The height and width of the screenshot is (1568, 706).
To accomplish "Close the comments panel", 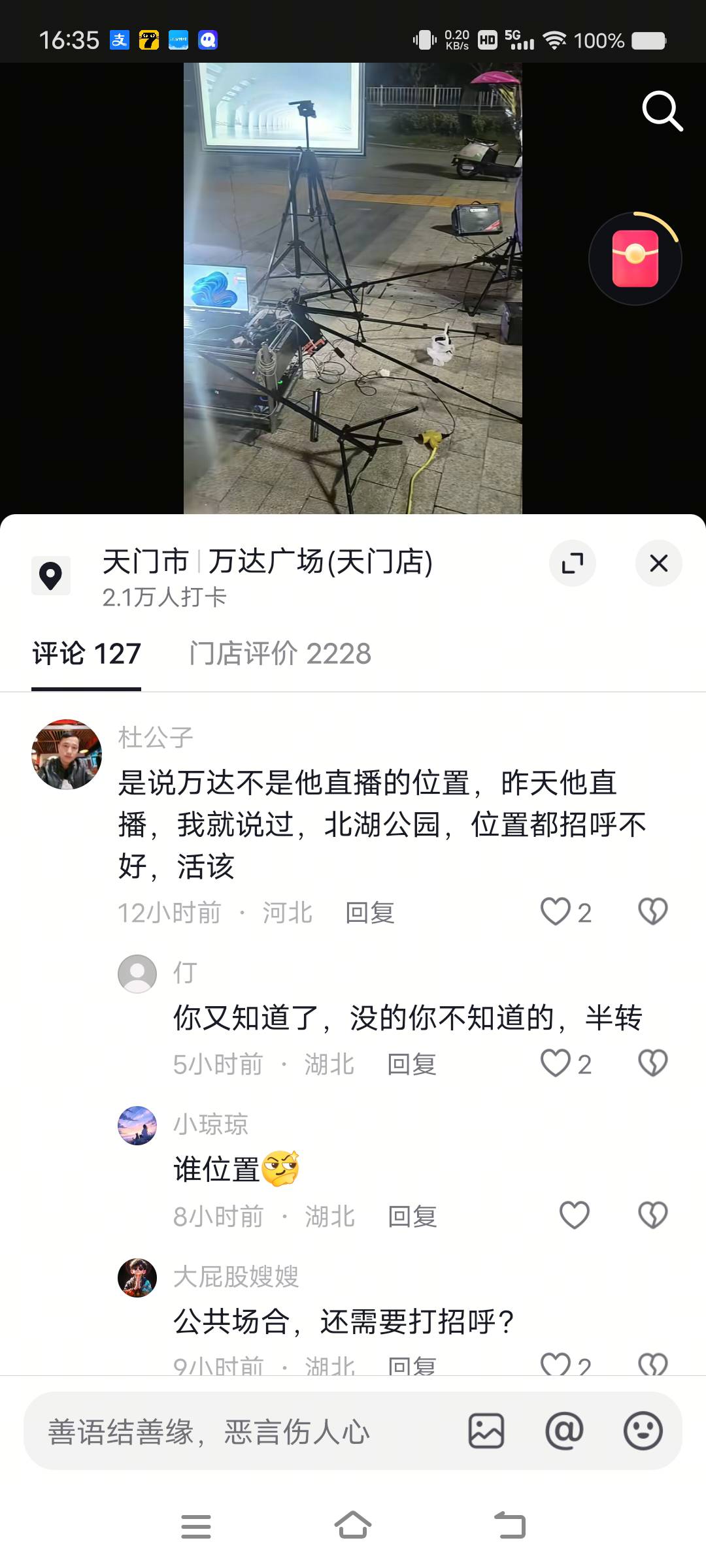I will coord(658,563).
